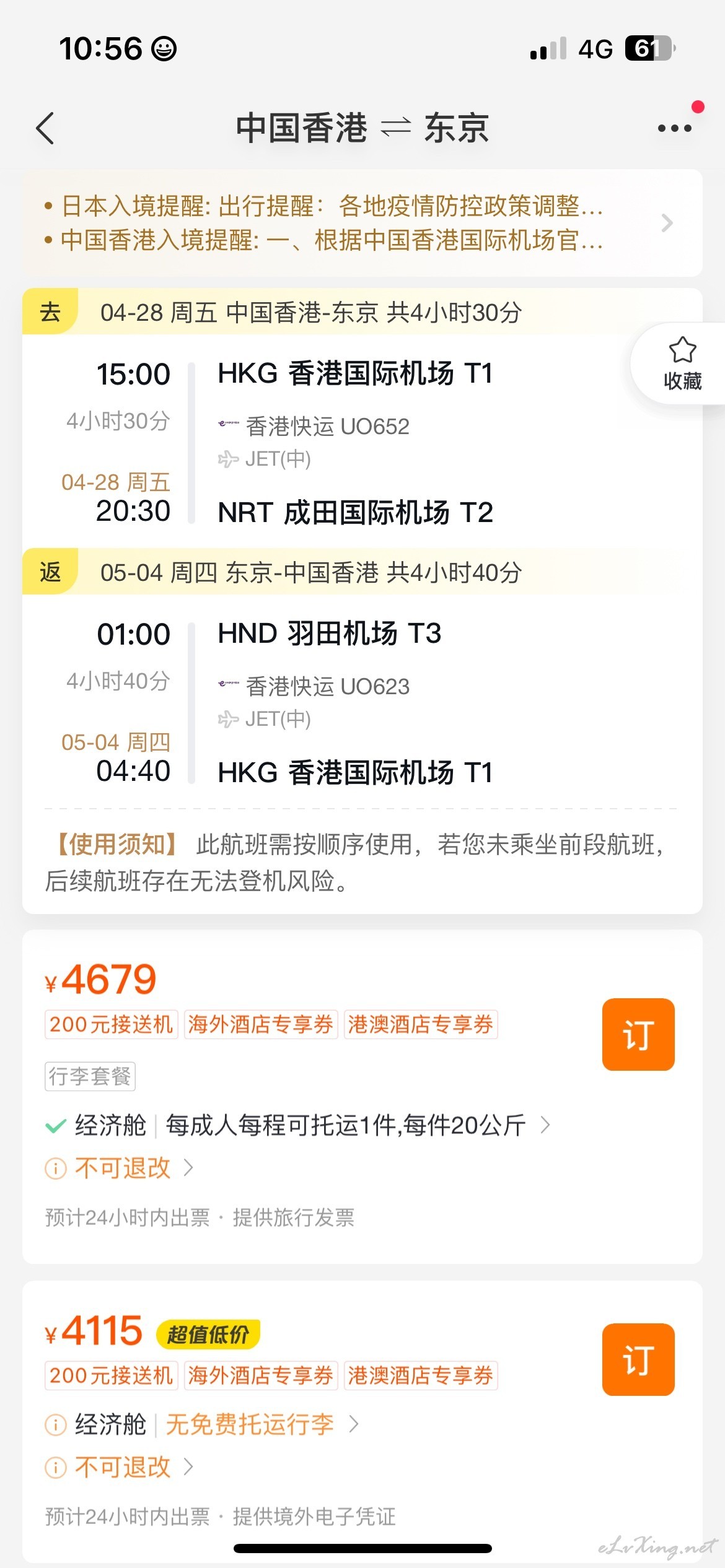Expand the entry reminder notice banner
This screenshot has width=725, height=1568.
pos(362,223)
